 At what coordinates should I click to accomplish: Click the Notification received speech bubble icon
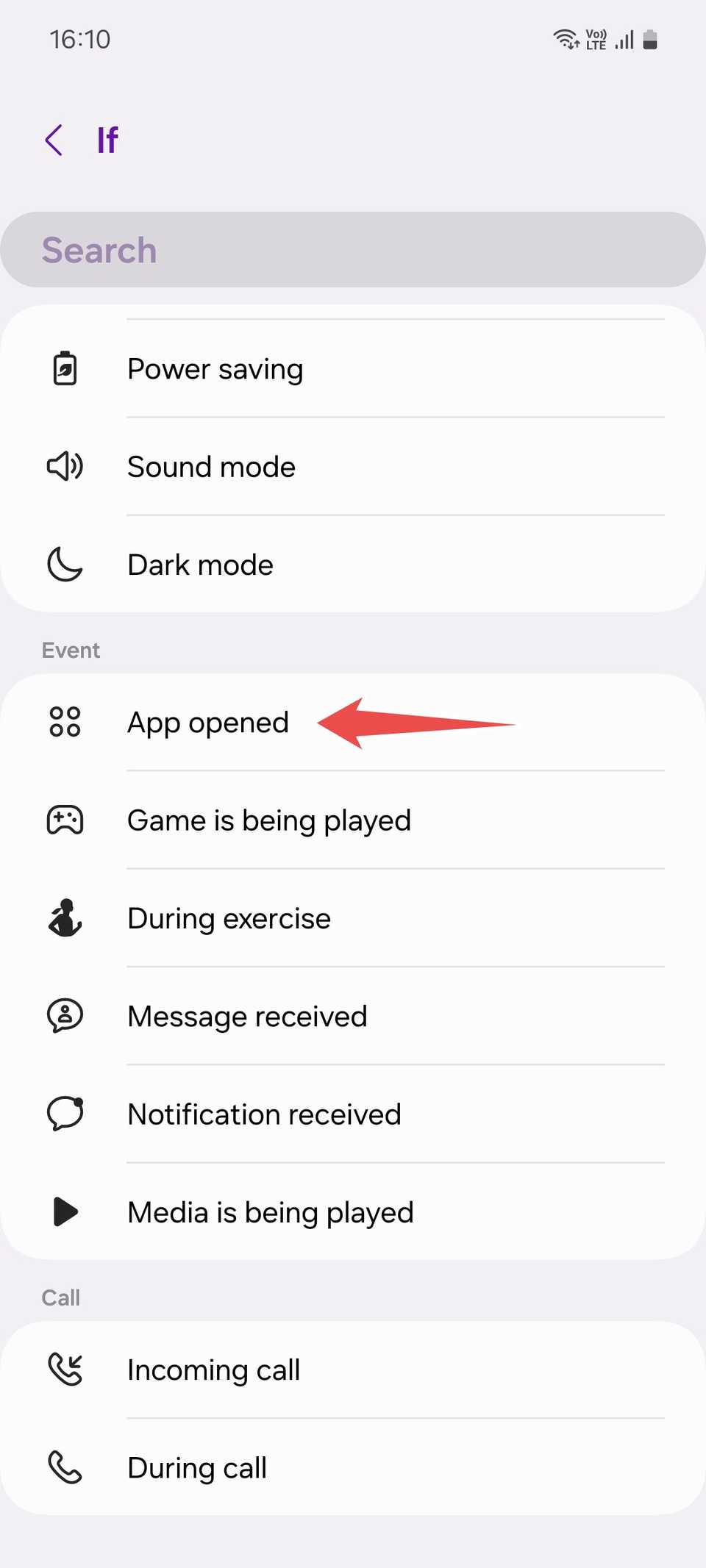[x=65, y=1114]
